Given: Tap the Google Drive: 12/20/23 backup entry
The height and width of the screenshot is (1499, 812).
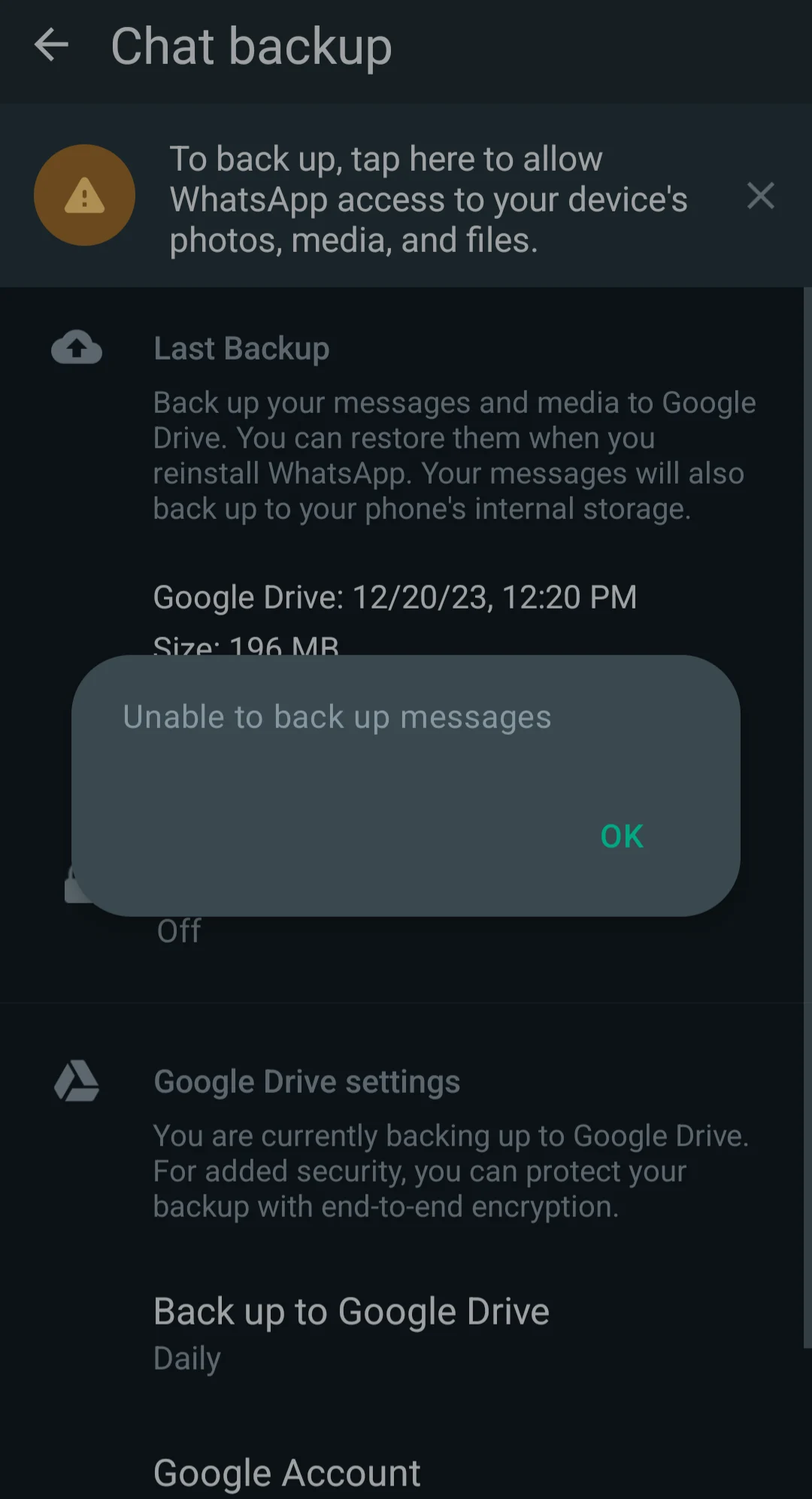Looking at the screenshot, I should pos(395,596).
